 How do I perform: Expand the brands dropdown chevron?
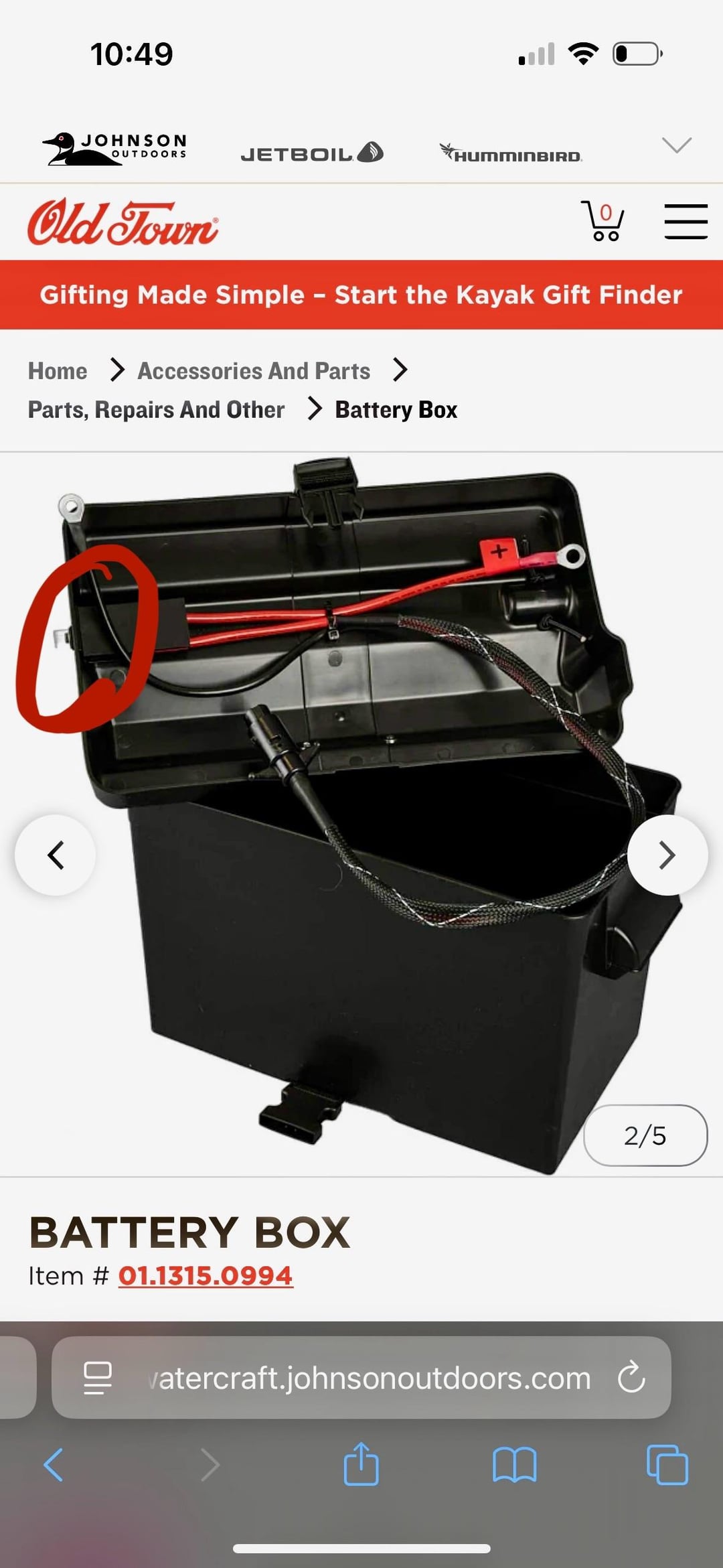tap(676, 145)
